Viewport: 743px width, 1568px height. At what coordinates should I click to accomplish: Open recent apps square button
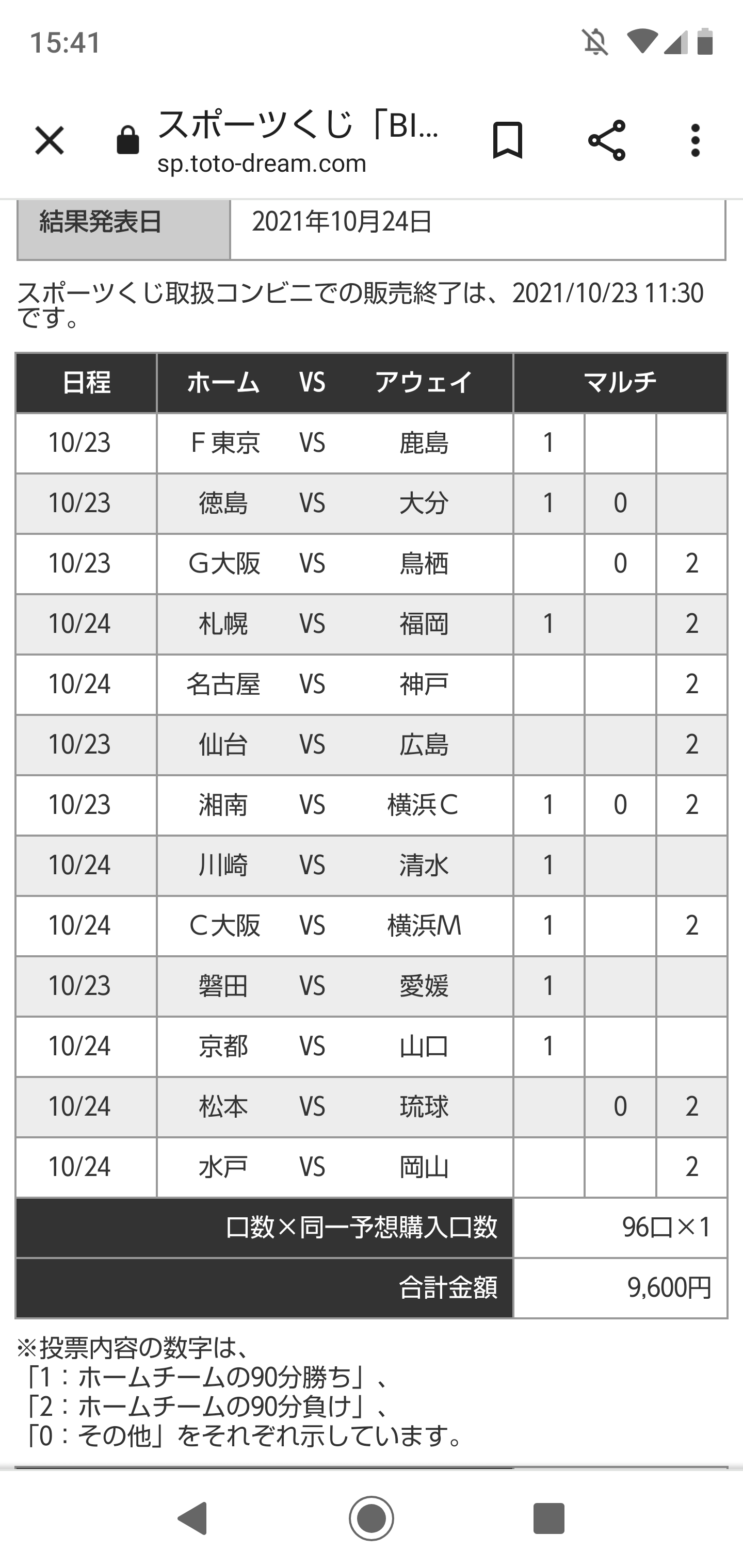click(x=548, y=1518)
